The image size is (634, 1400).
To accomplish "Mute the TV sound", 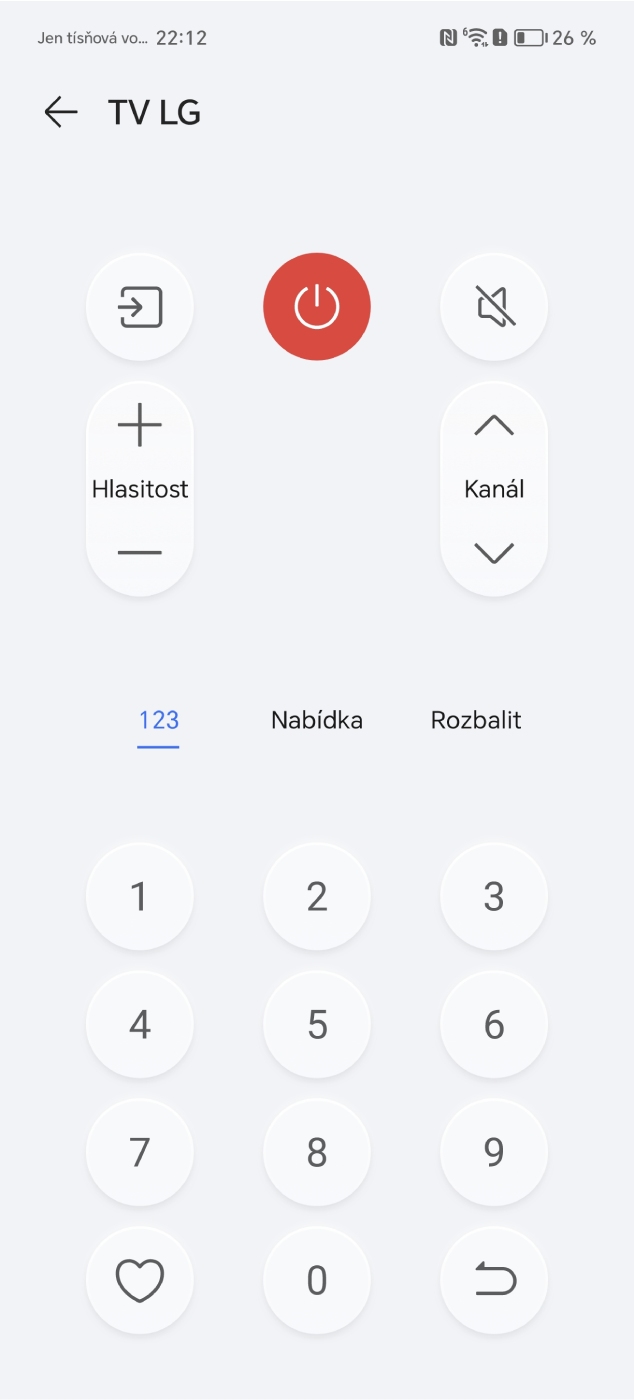I will click(x=494, y=307).
